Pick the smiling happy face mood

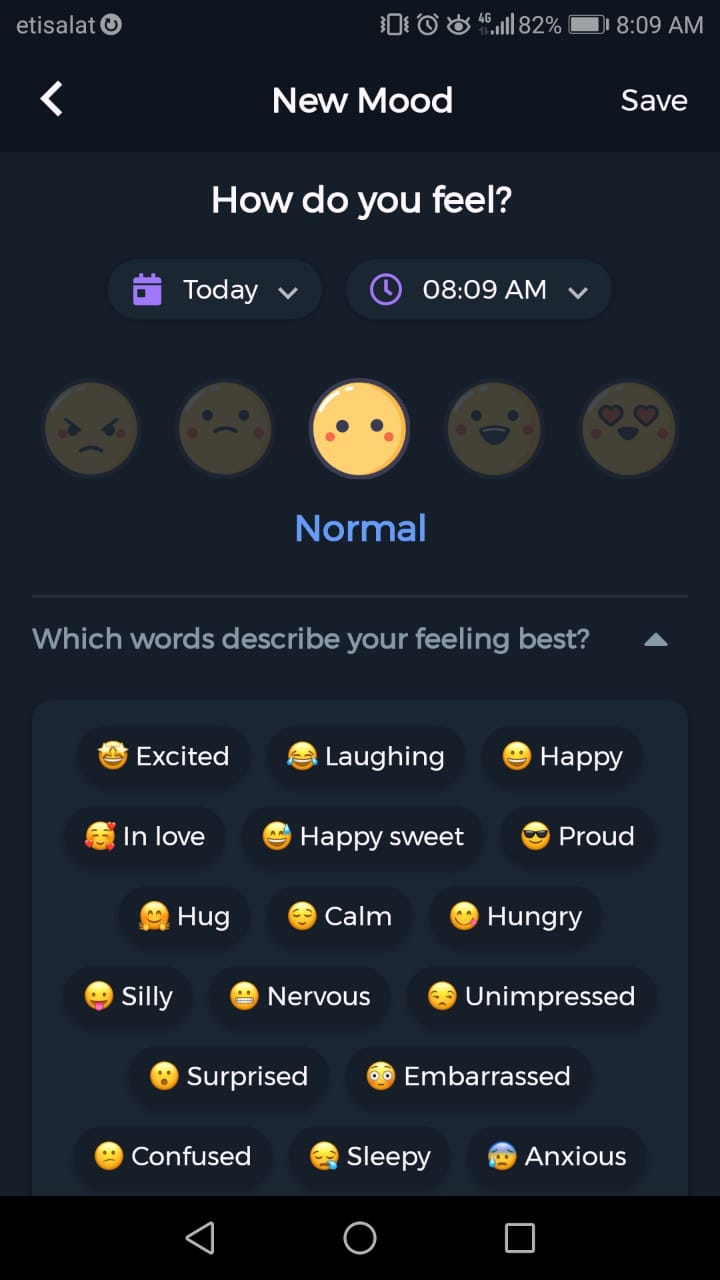pyautogui.click(x=494, y=430)
